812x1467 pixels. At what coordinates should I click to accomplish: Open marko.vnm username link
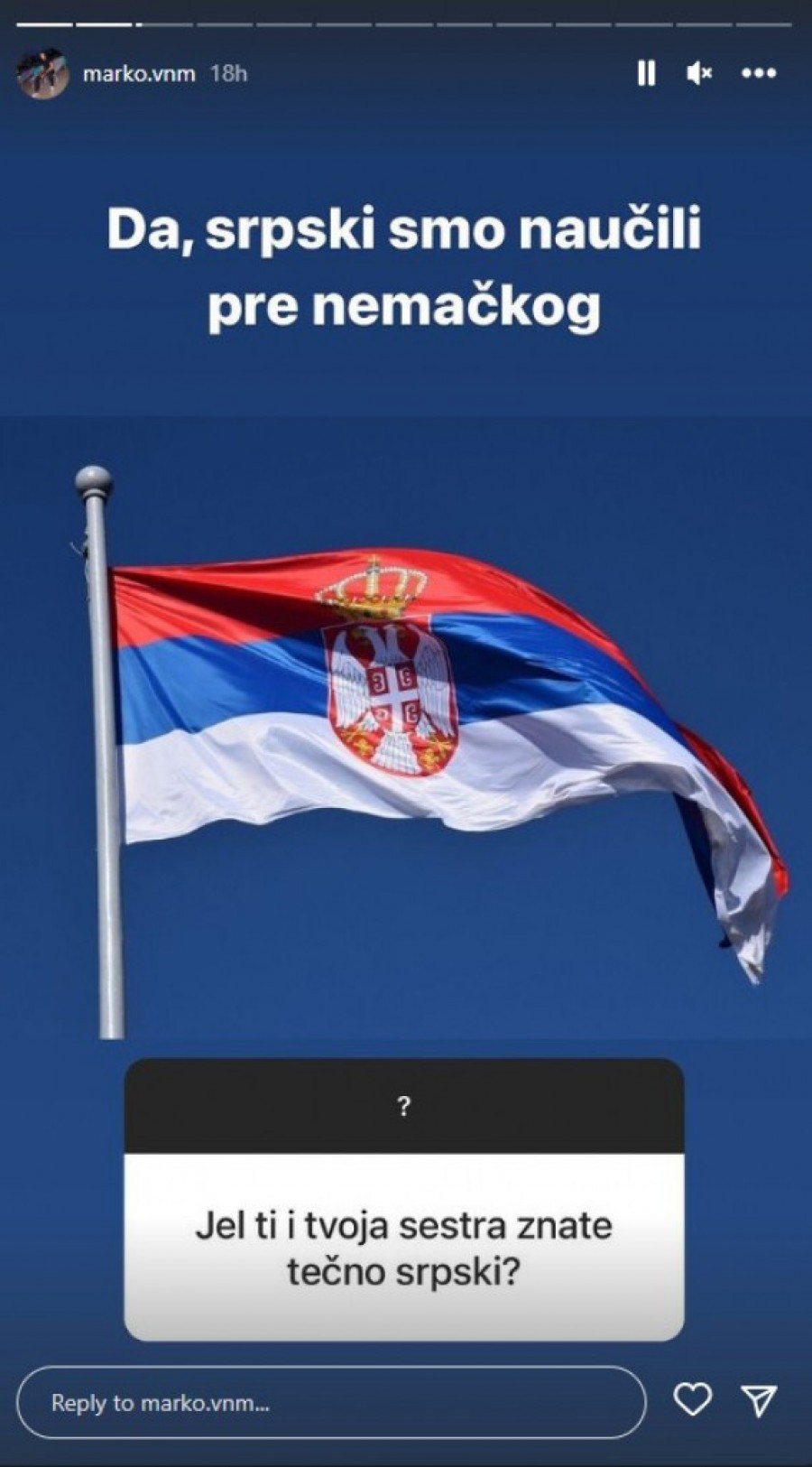pyautogui.click(x=139, y=74)
